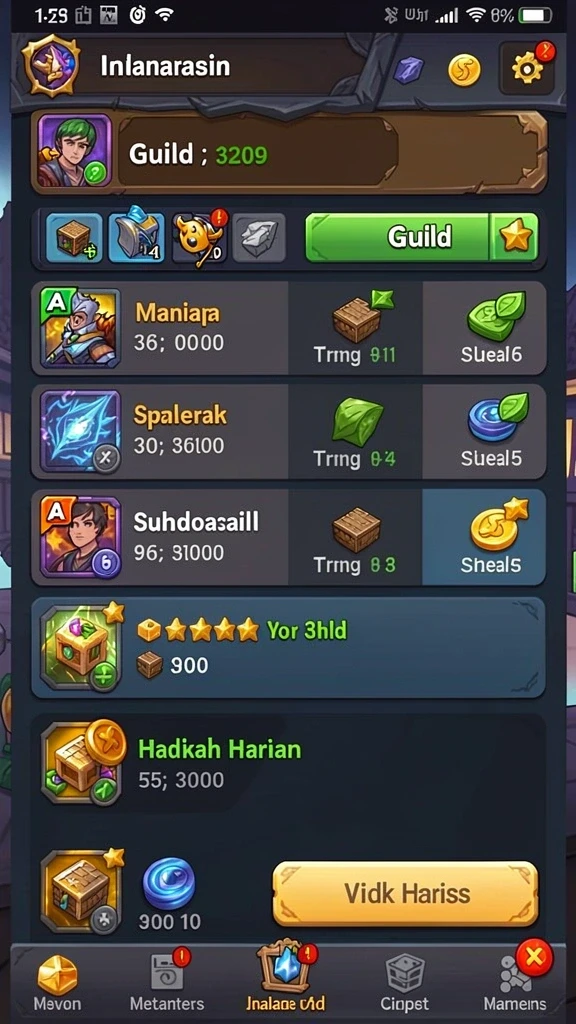The image size is (576, 1024).
Task: Open the Hadkah Harian daily reward
Action: tap(289, 763)
